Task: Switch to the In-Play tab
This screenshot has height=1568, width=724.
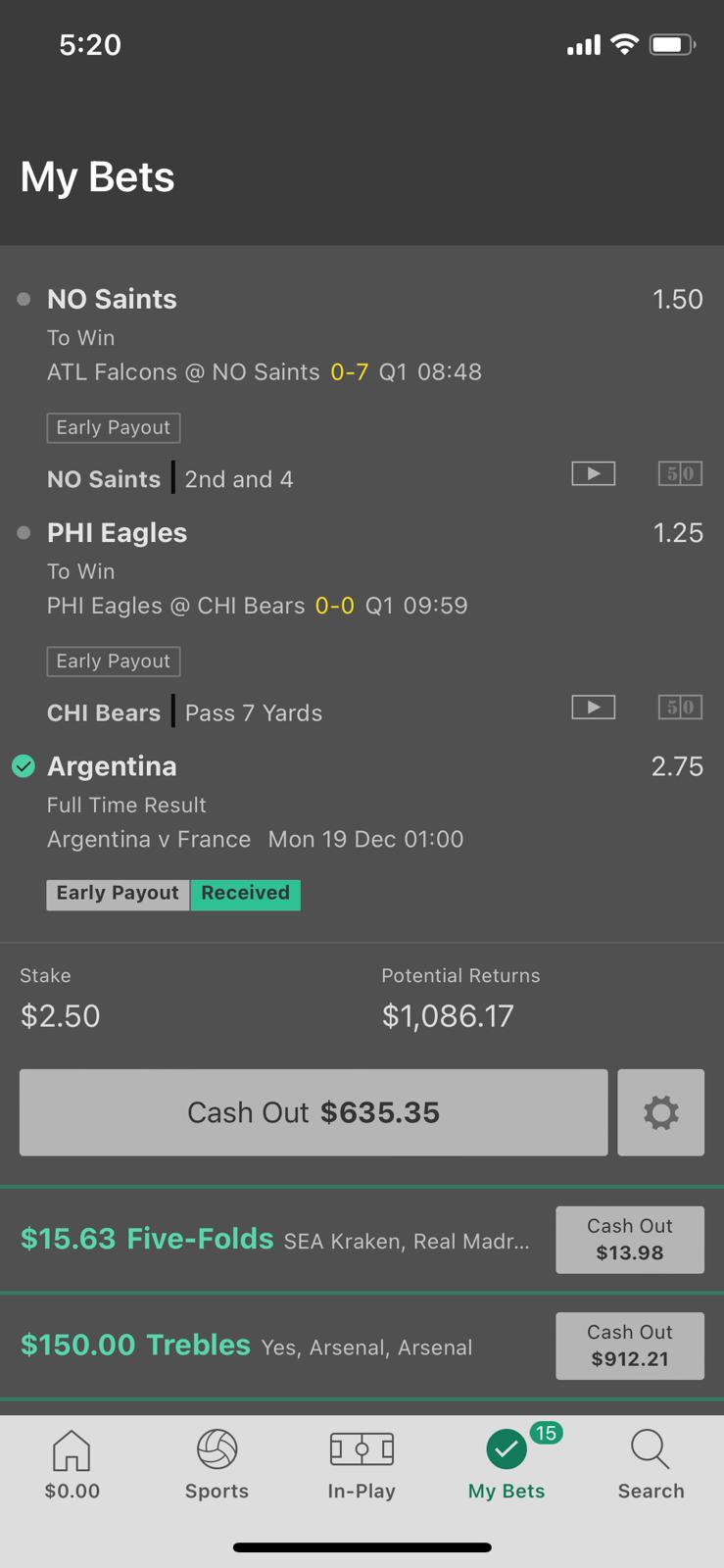Action: 362,1465
